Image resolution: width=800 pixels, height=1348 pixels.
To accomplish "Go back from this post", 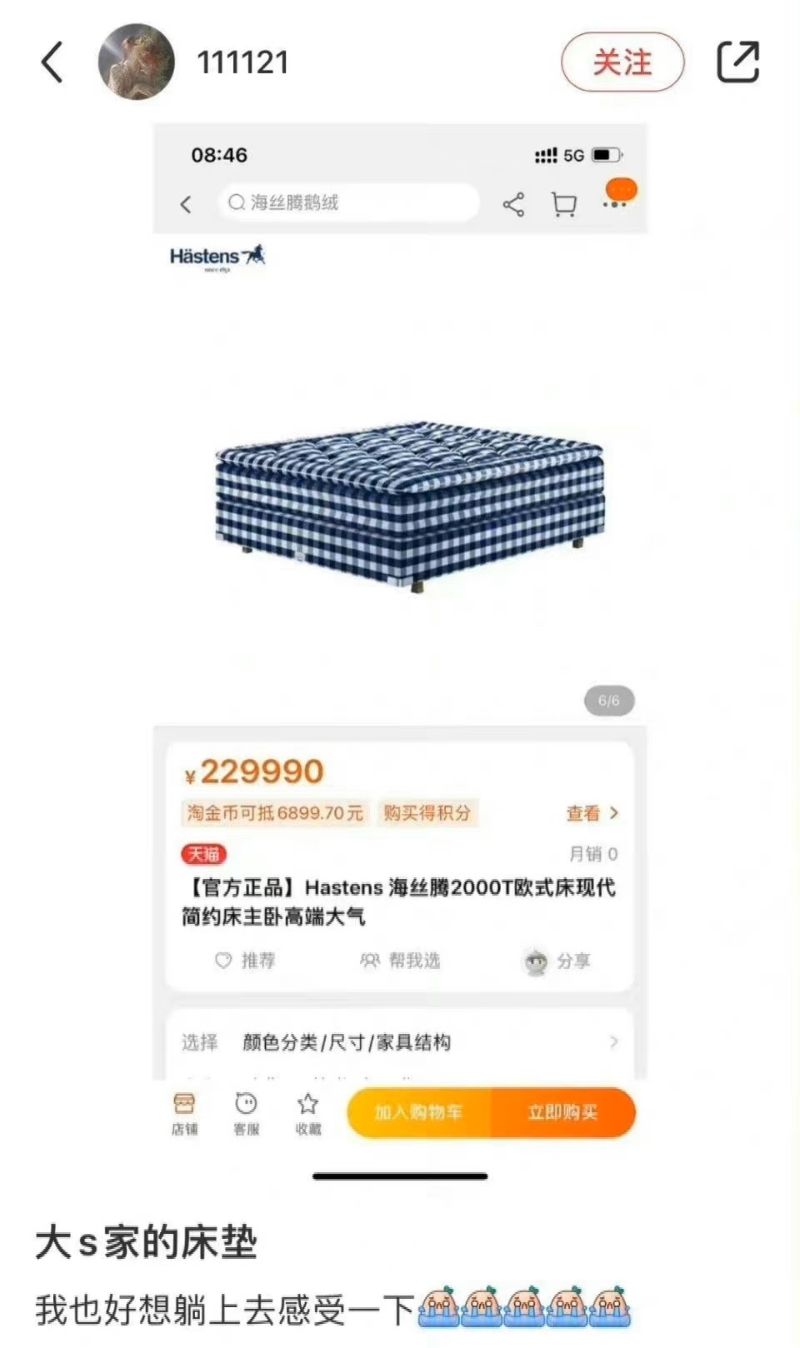I will [52, 62].
